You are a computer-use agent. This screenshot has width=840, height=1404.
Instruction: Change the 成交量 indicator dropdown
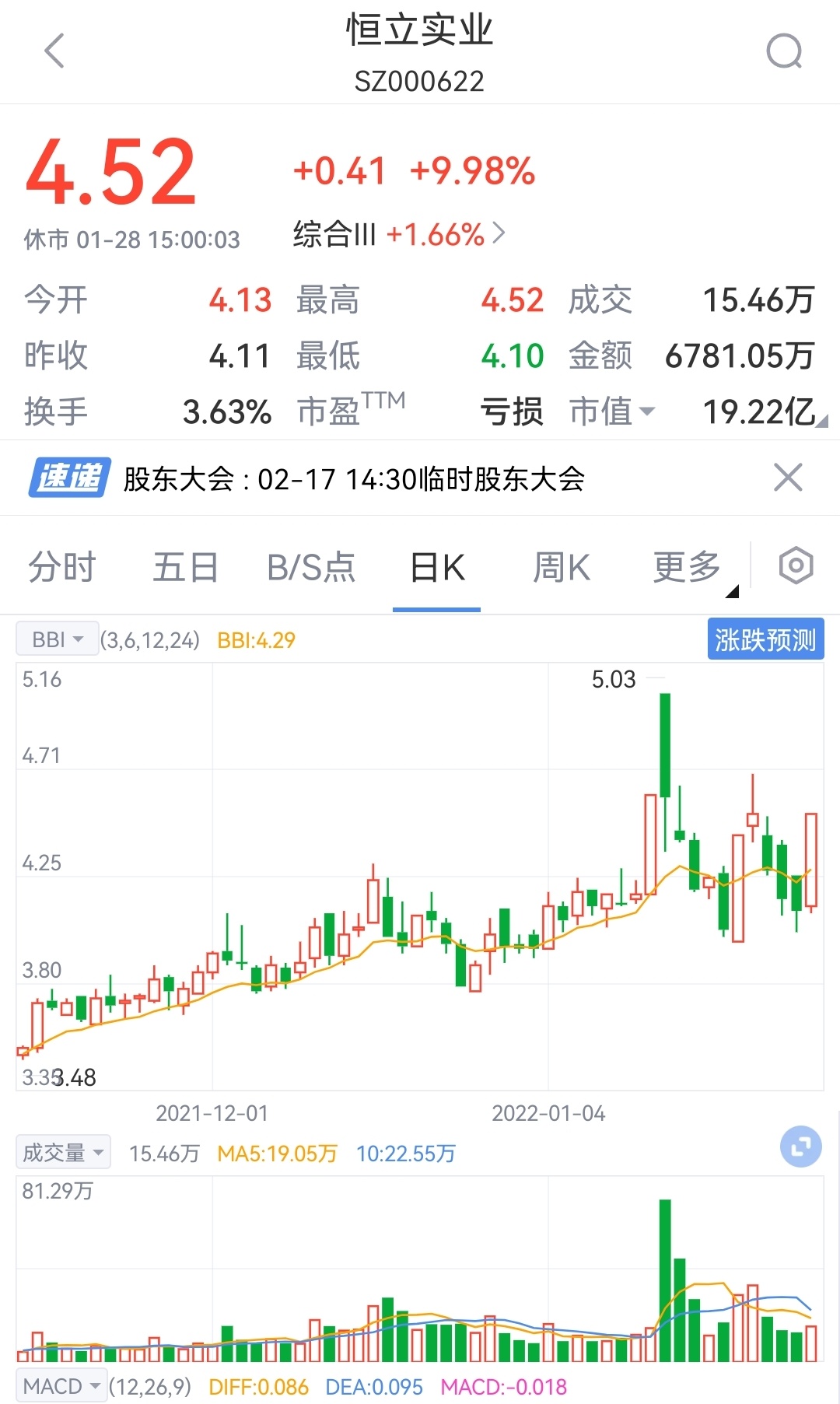tap(63, 1152)
